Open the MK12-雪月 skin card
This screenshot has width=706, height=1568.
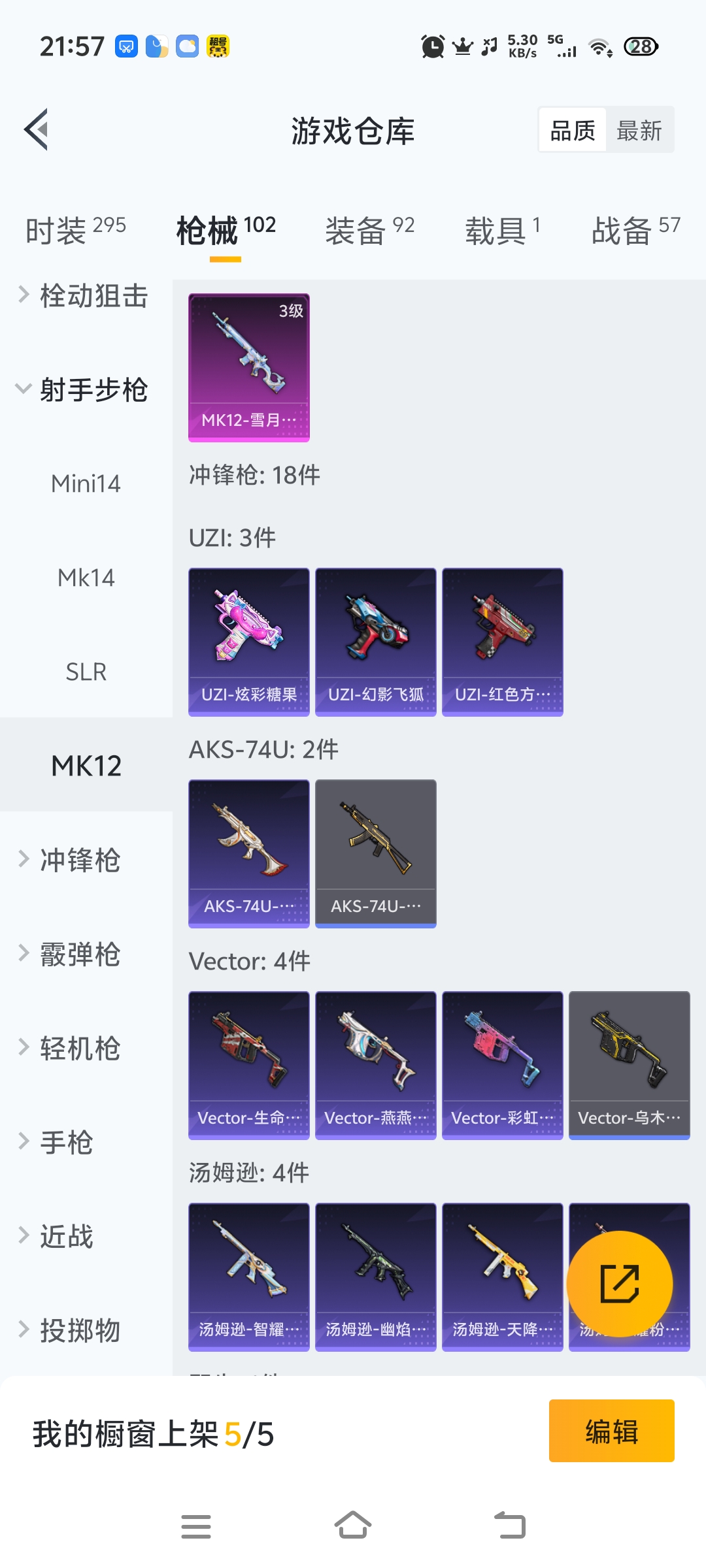tap(248, 367)
